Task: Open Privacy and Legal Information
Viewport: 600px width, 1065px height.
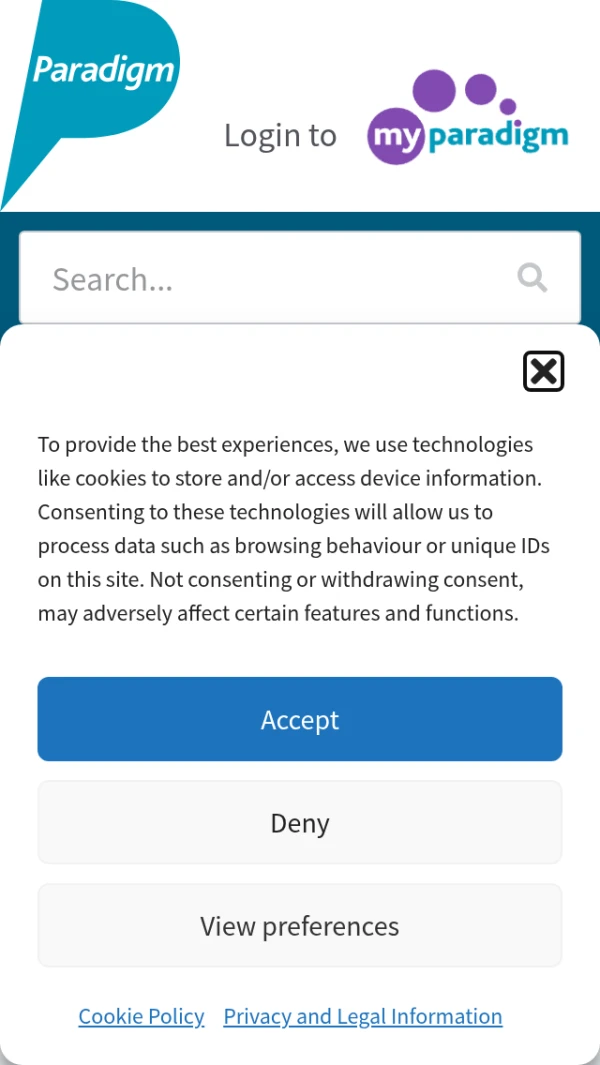Action: click(362, 1016)
